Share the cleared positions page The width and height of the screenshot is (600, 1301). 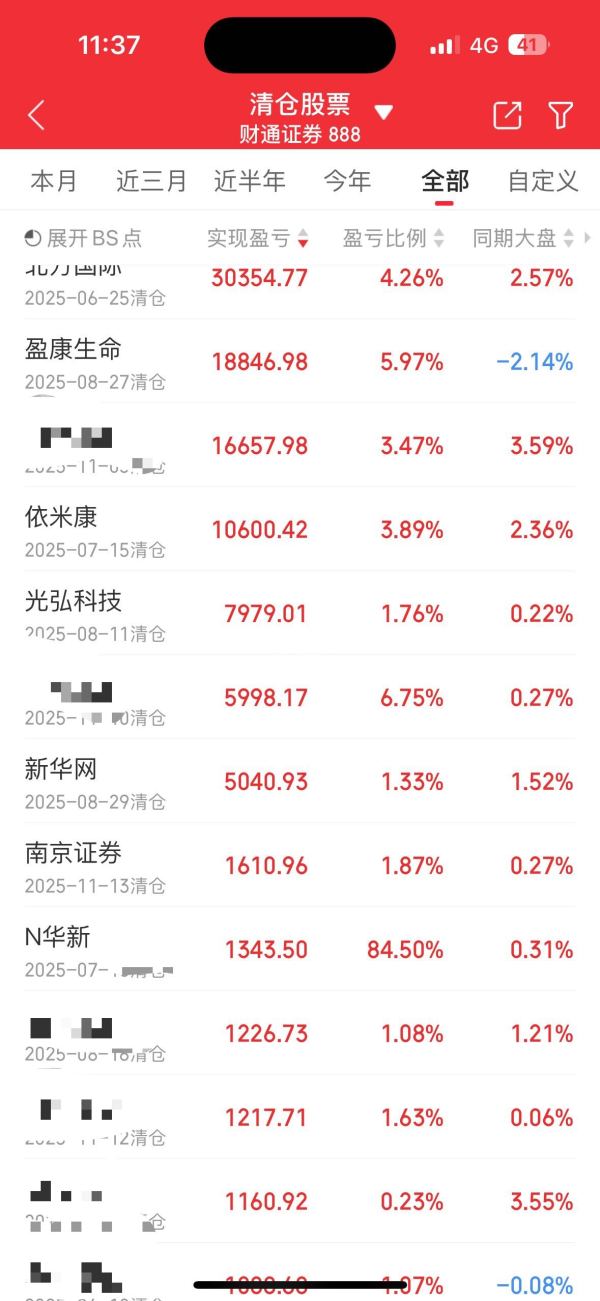pyautogui.click(x=507, y=115)
